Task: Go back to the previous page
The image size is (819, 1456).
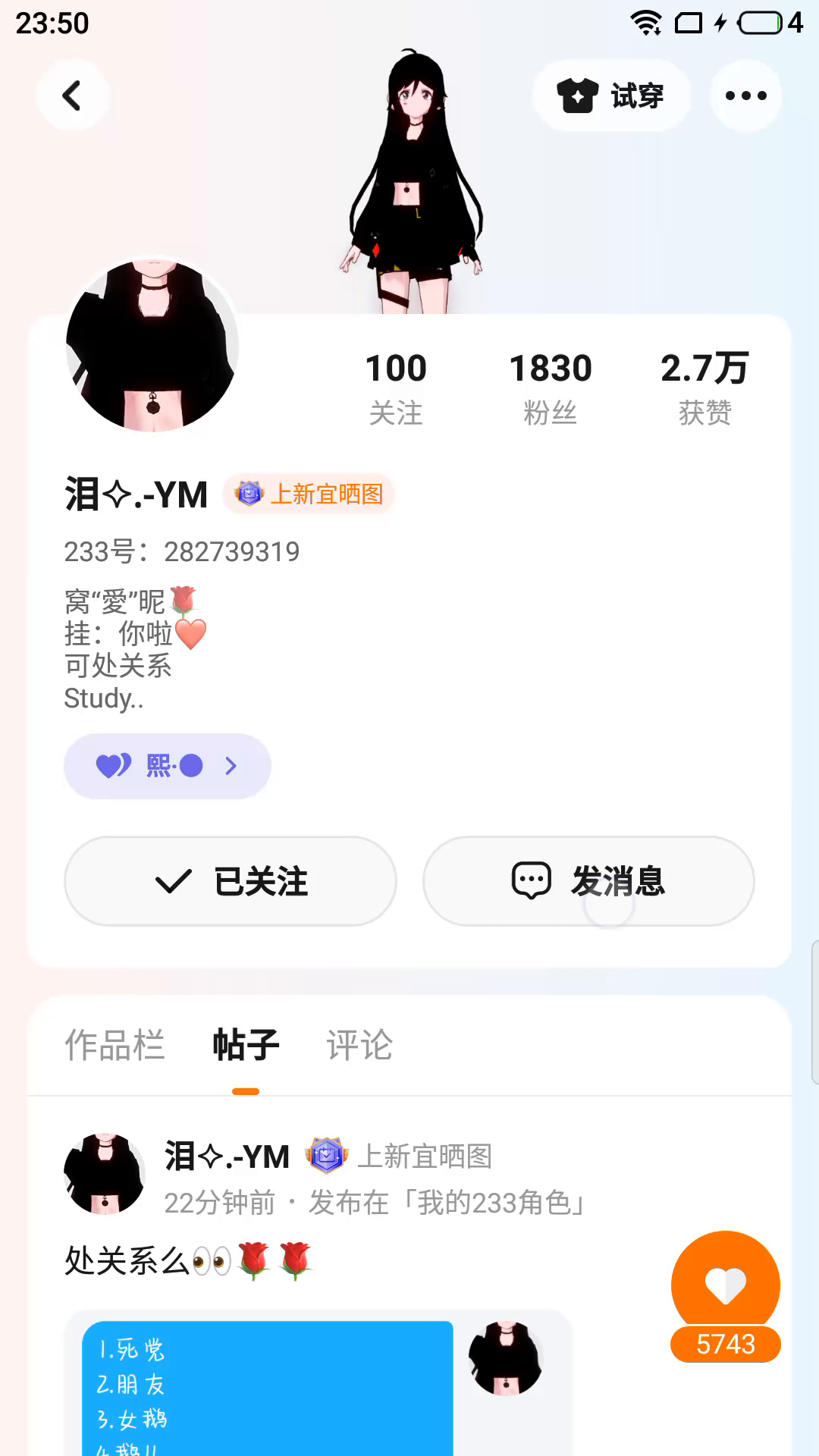Action: click(72, 96)
